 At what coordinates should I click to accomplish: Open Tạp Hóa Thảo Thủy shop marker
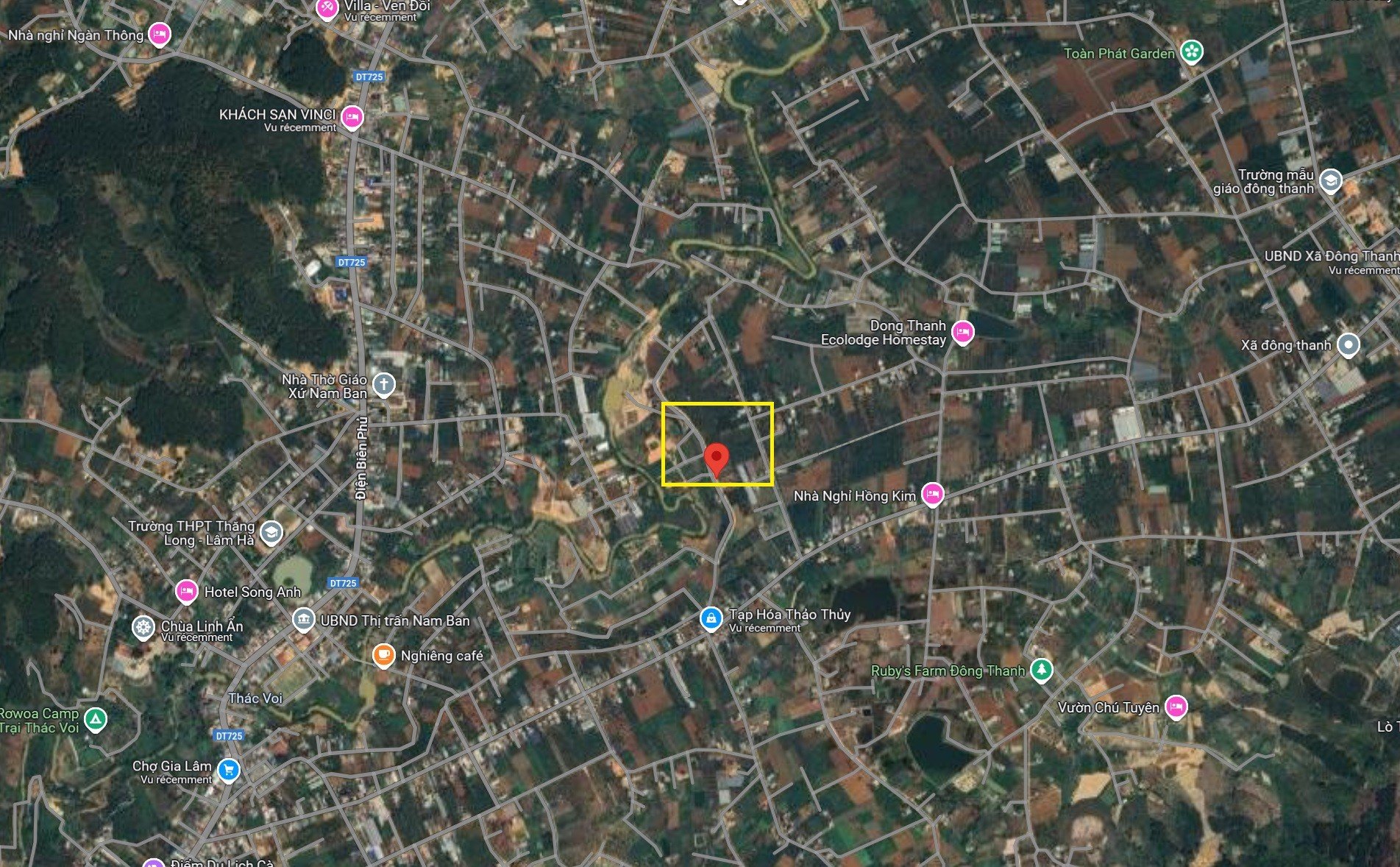tap(710, 618)
